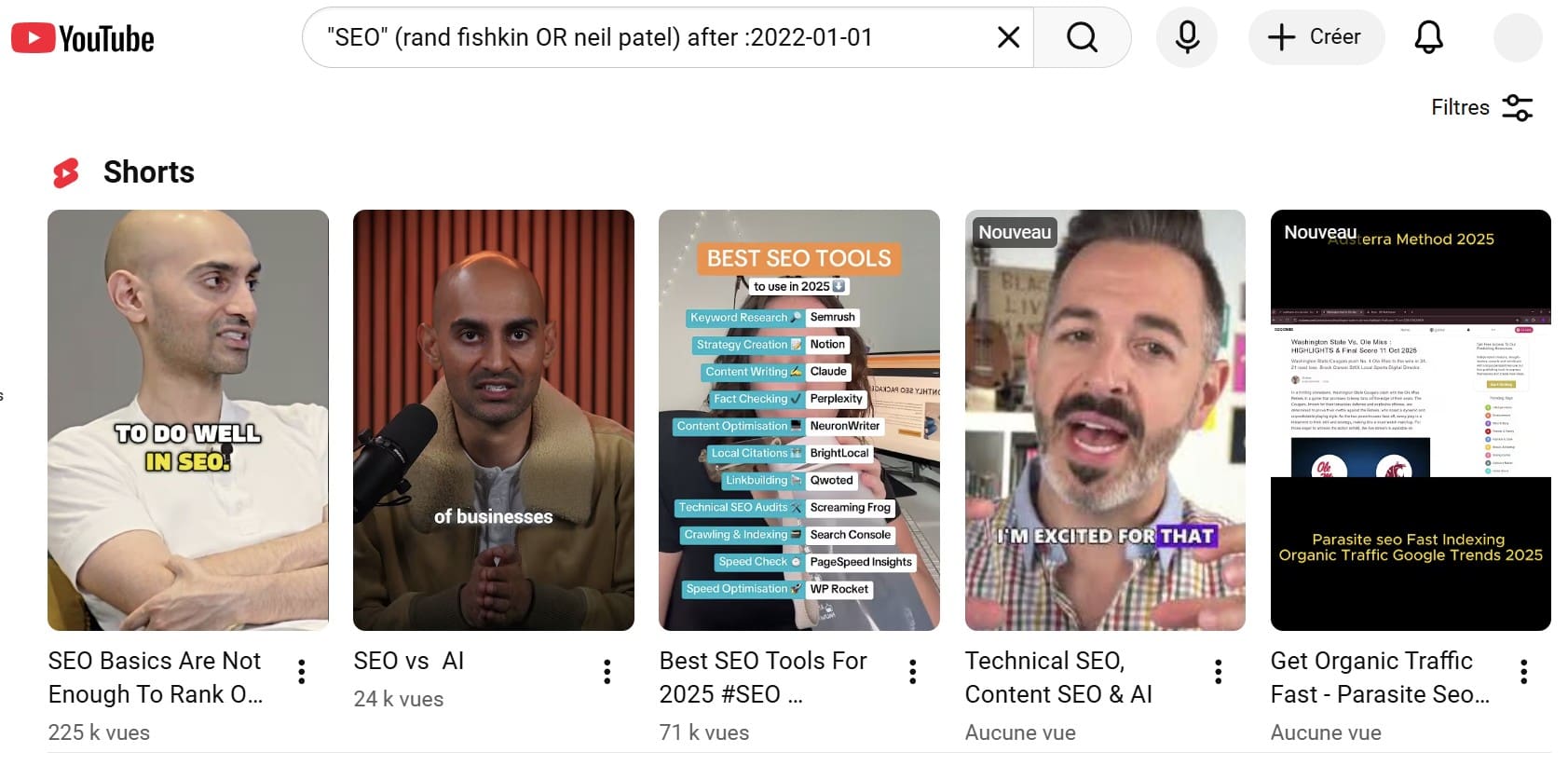
Task: Open the Get Organic Traffic Fast short
Action: pos(1410,419)
